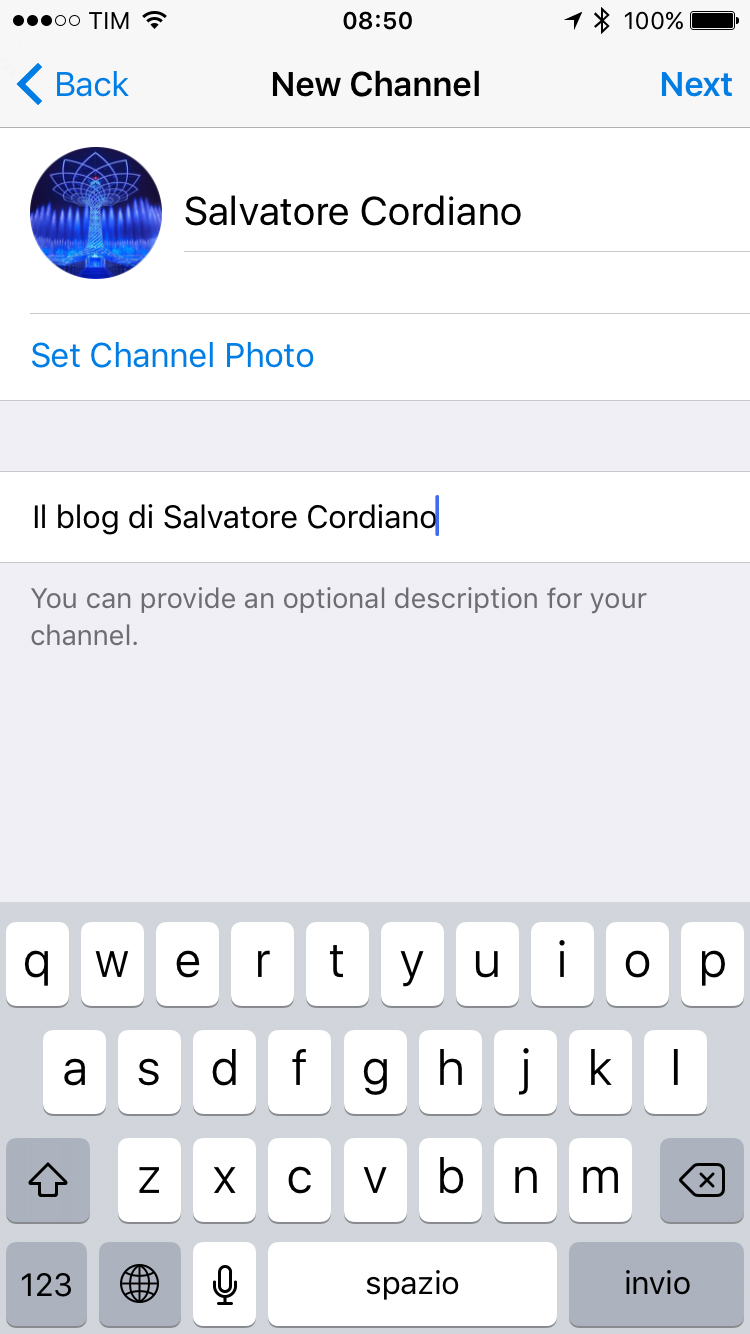The image size is (750, 1334).
Task: Edit the channel name field
Action: click(x=466, y=212)
